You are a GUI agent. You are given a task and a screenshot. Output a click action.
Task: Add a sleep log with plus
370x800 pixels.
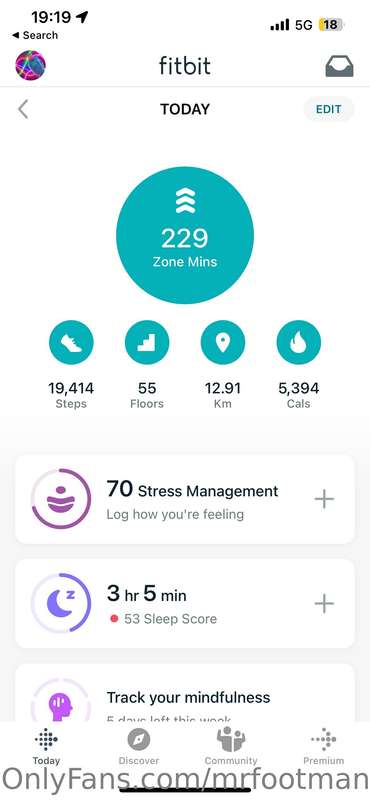coord(324,604)
